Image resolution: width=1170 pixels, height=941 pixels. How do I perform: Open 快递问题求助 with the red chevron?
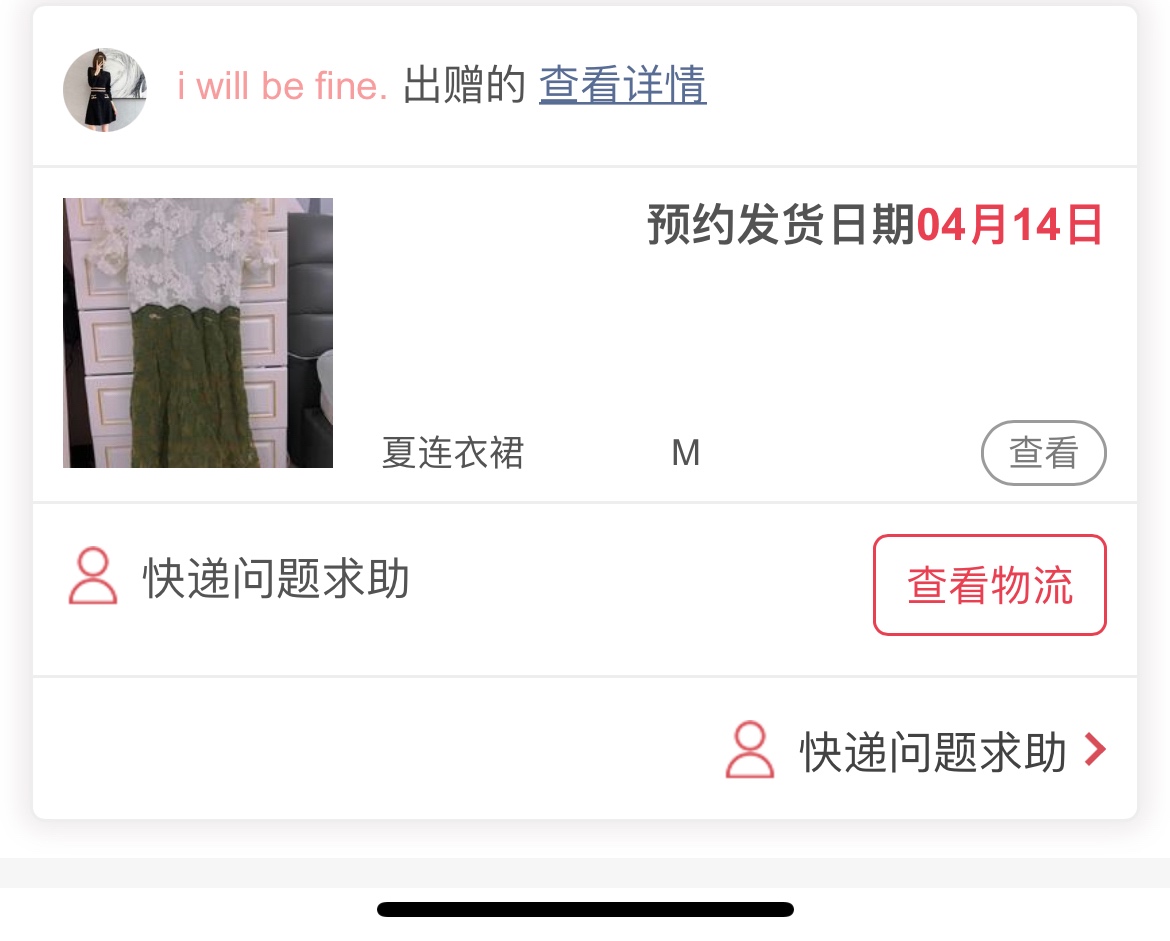(x=932, y=752)
